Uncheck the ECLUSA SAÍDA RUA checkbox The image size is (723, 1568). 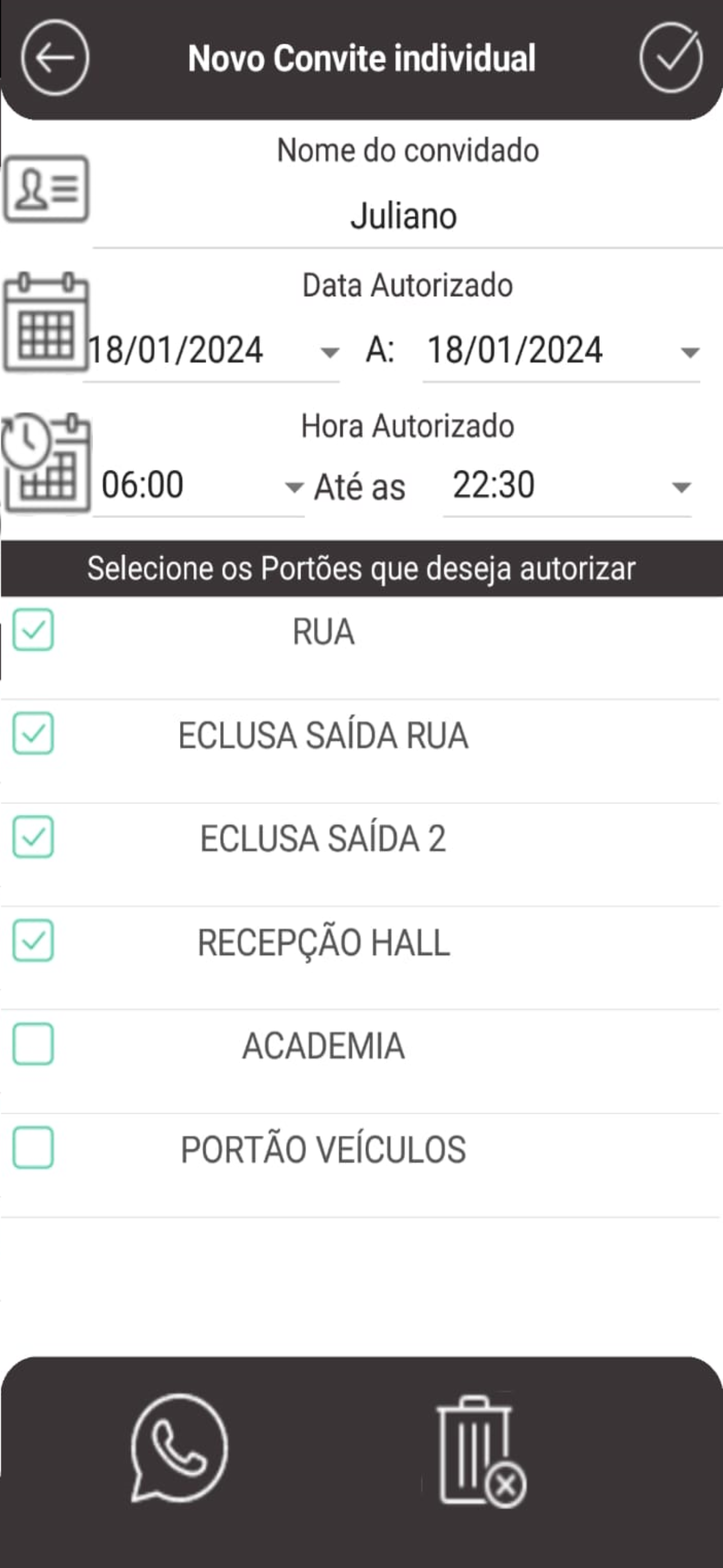tap(34, 733)
